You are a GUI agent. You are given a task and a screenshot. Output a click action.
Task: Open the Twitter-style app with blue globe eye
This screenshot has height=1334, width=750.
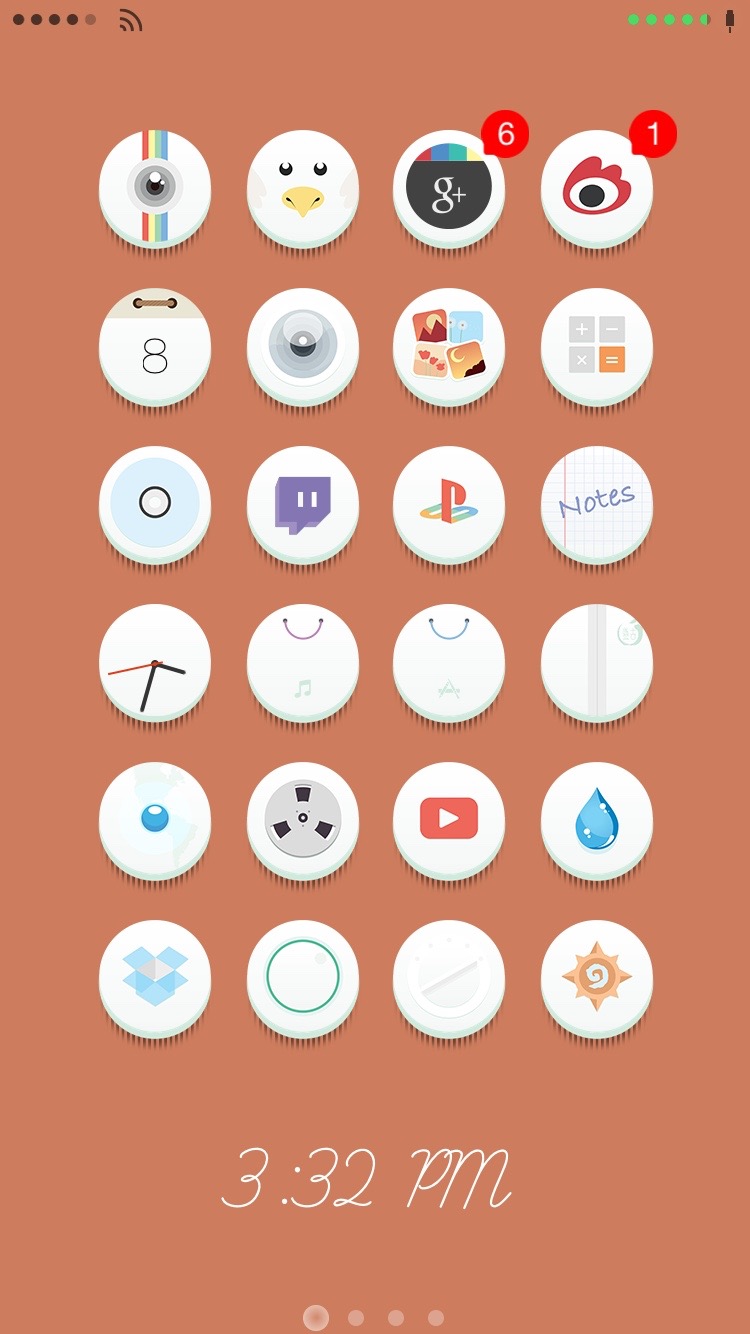point(155,819)
